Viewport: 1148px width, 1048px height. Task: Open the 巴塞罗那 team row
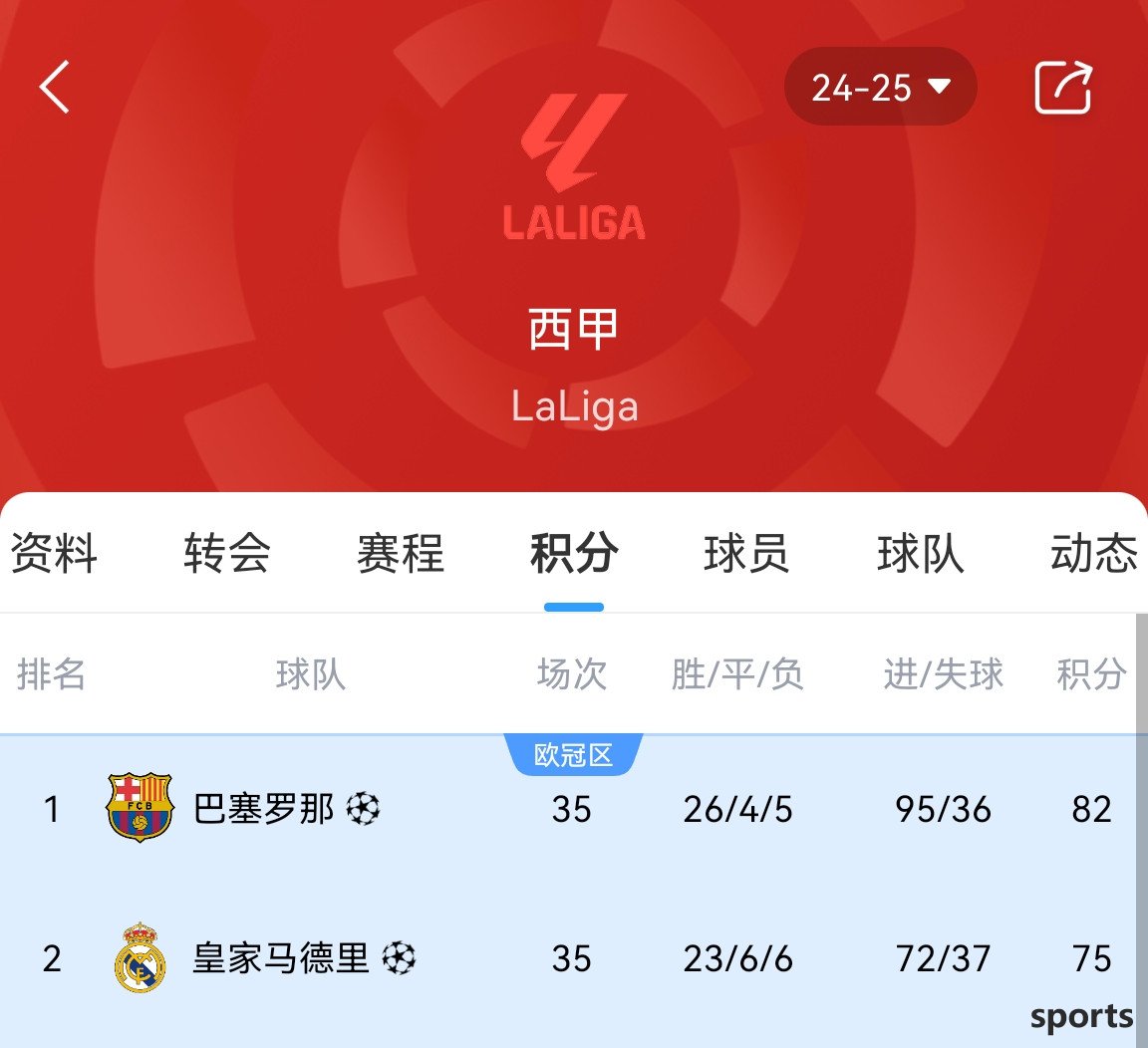pos(264,809)
